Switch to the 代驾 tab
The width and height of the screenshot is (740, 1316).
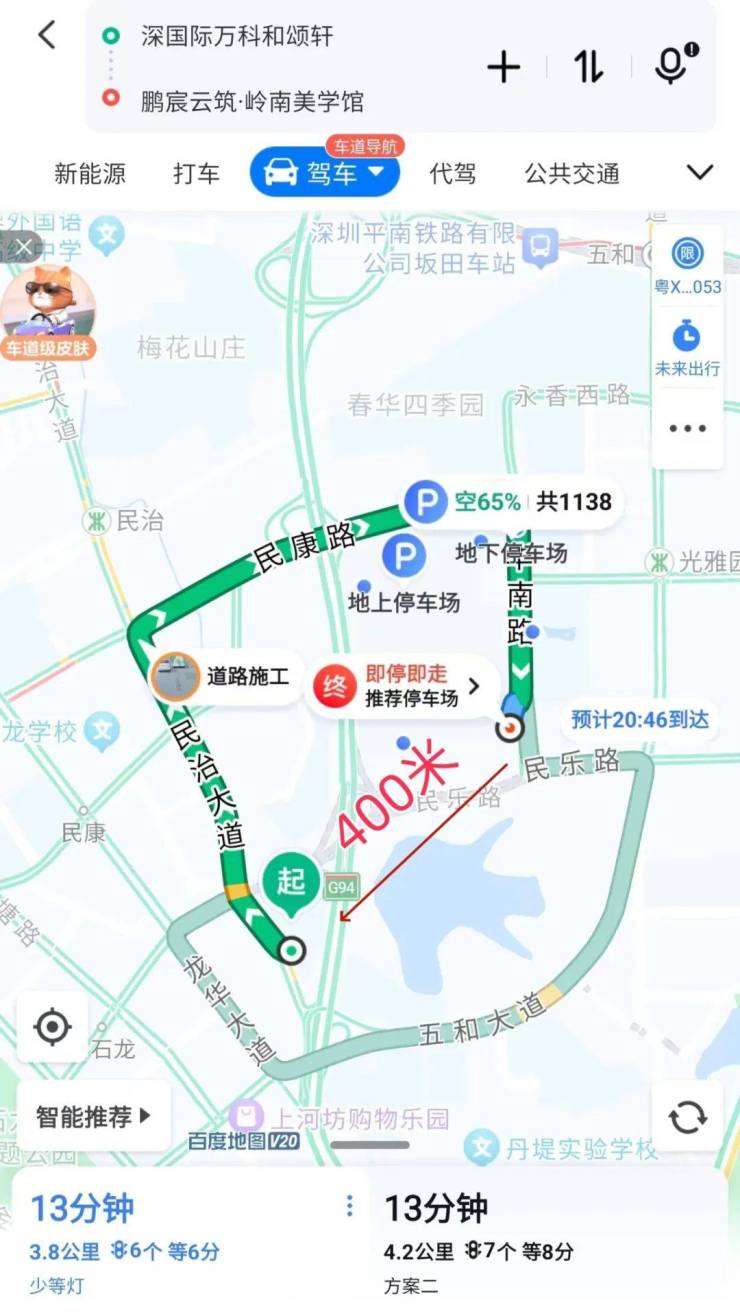(x=452, y=174)
